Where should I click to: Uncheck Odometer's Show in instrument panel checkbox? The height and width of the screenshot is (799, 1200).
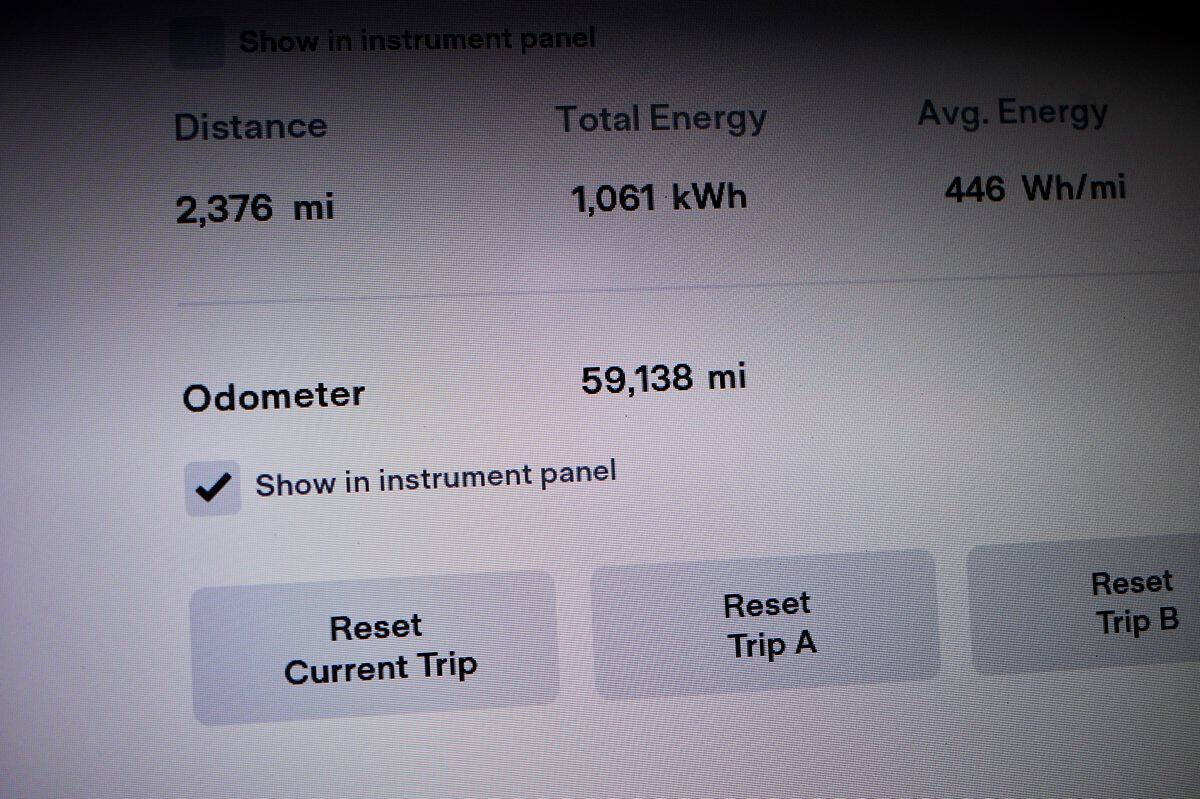(213, 488)
